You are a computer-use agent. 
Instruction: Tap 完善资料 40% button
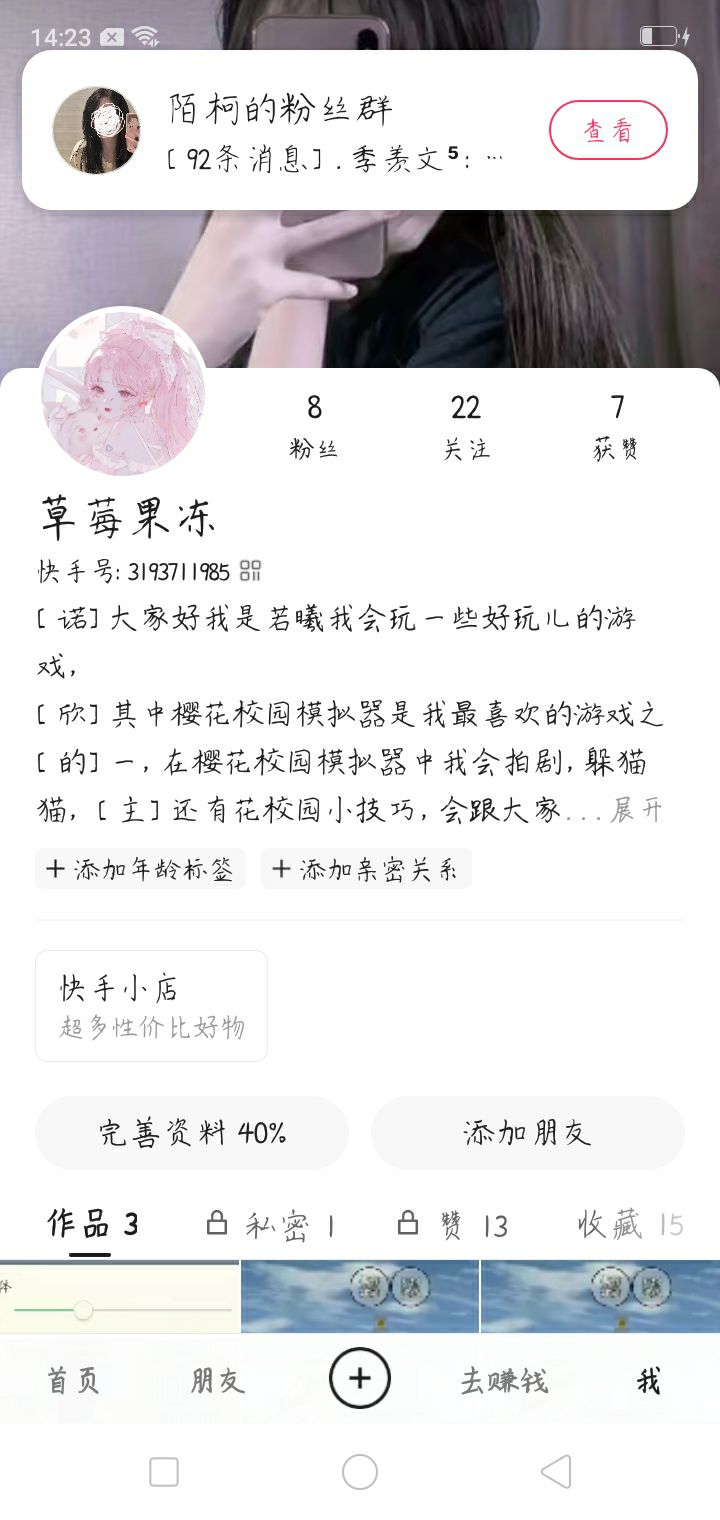(192, 1133)
